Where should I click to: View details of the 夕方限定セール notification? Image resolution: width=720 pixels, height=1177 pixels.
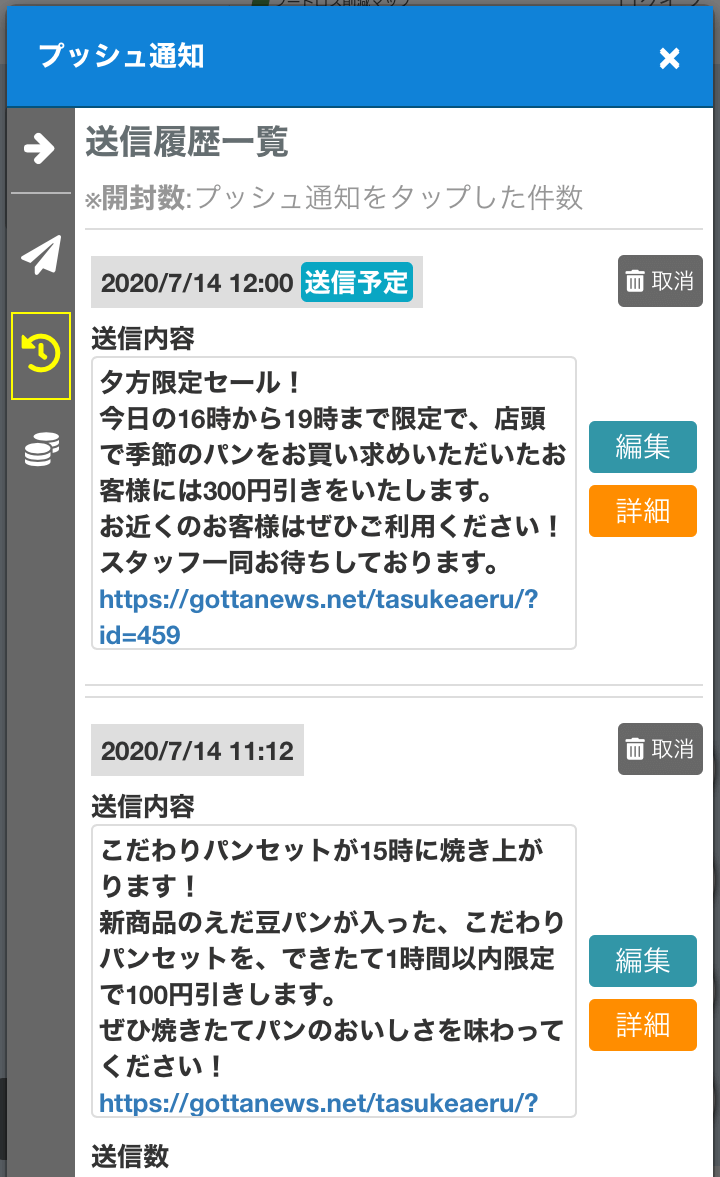click(x=643, y=511)
